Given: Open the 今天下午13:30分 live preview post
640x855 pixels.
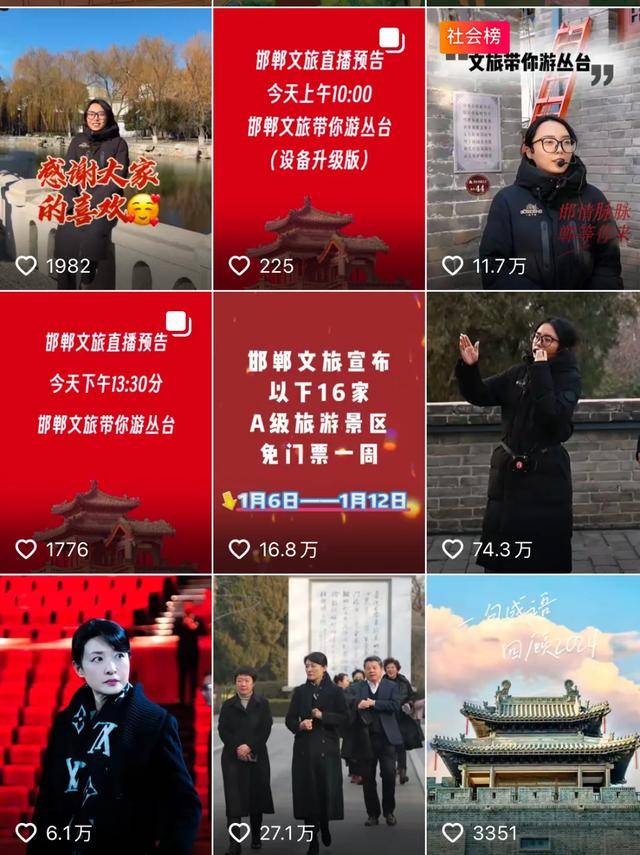Looking at the screenshot, I should click(x=105, y=432).
